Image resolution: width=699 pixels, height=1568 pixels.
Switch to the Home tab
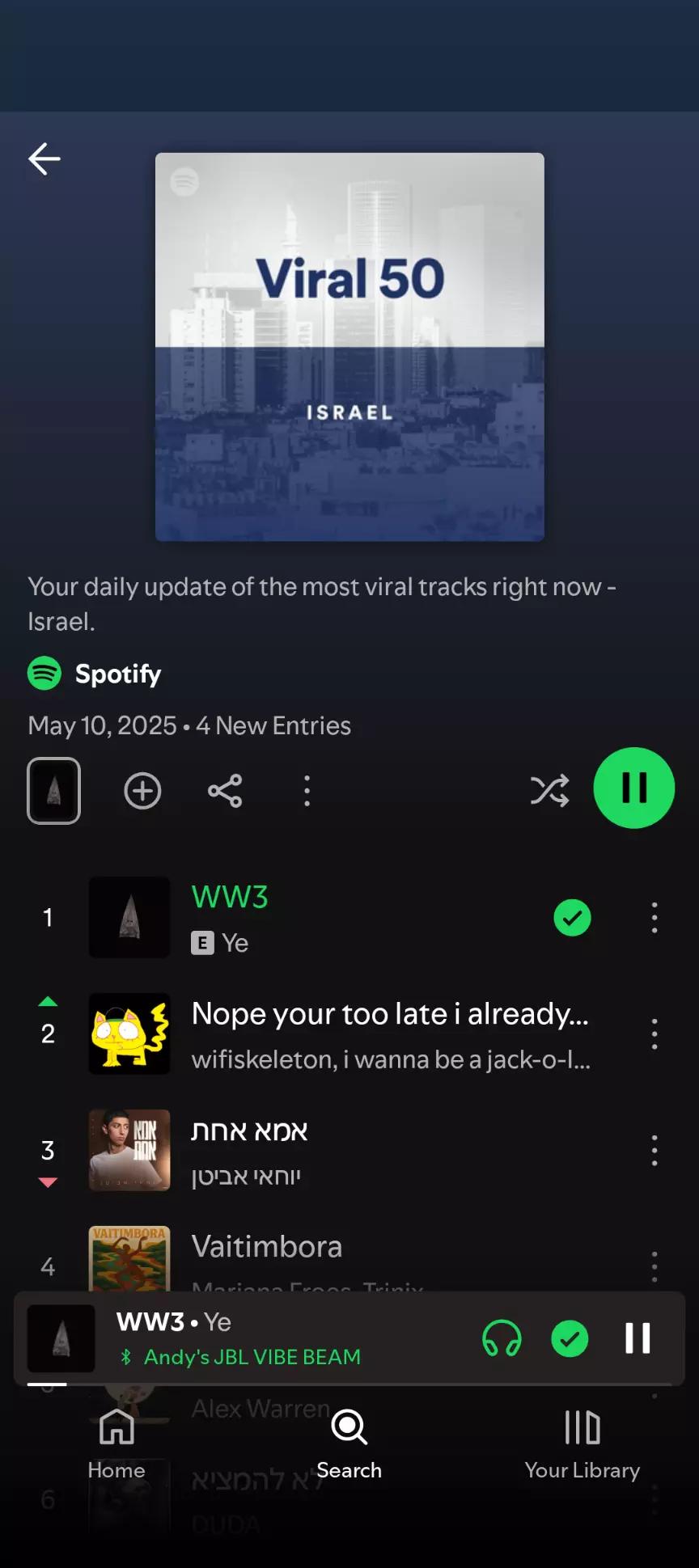click(116, 1444)
